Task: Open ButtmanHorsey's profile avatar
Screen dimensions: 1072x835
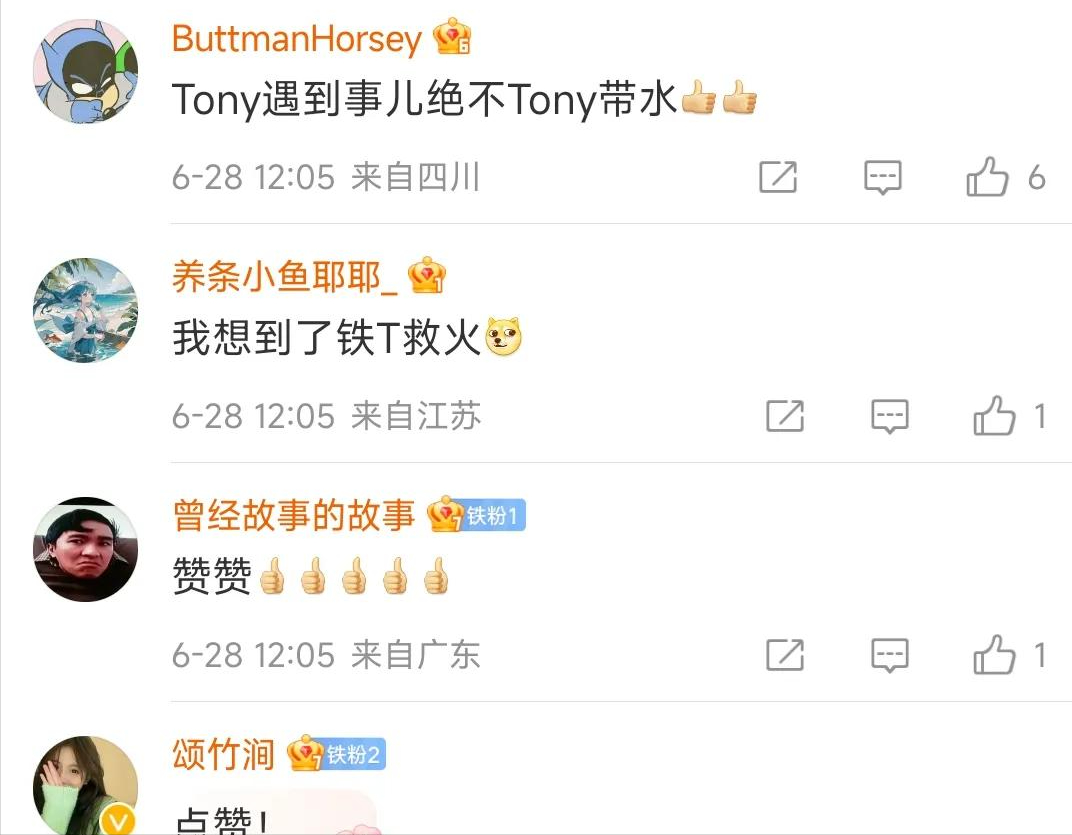Action: pos(86,71)
